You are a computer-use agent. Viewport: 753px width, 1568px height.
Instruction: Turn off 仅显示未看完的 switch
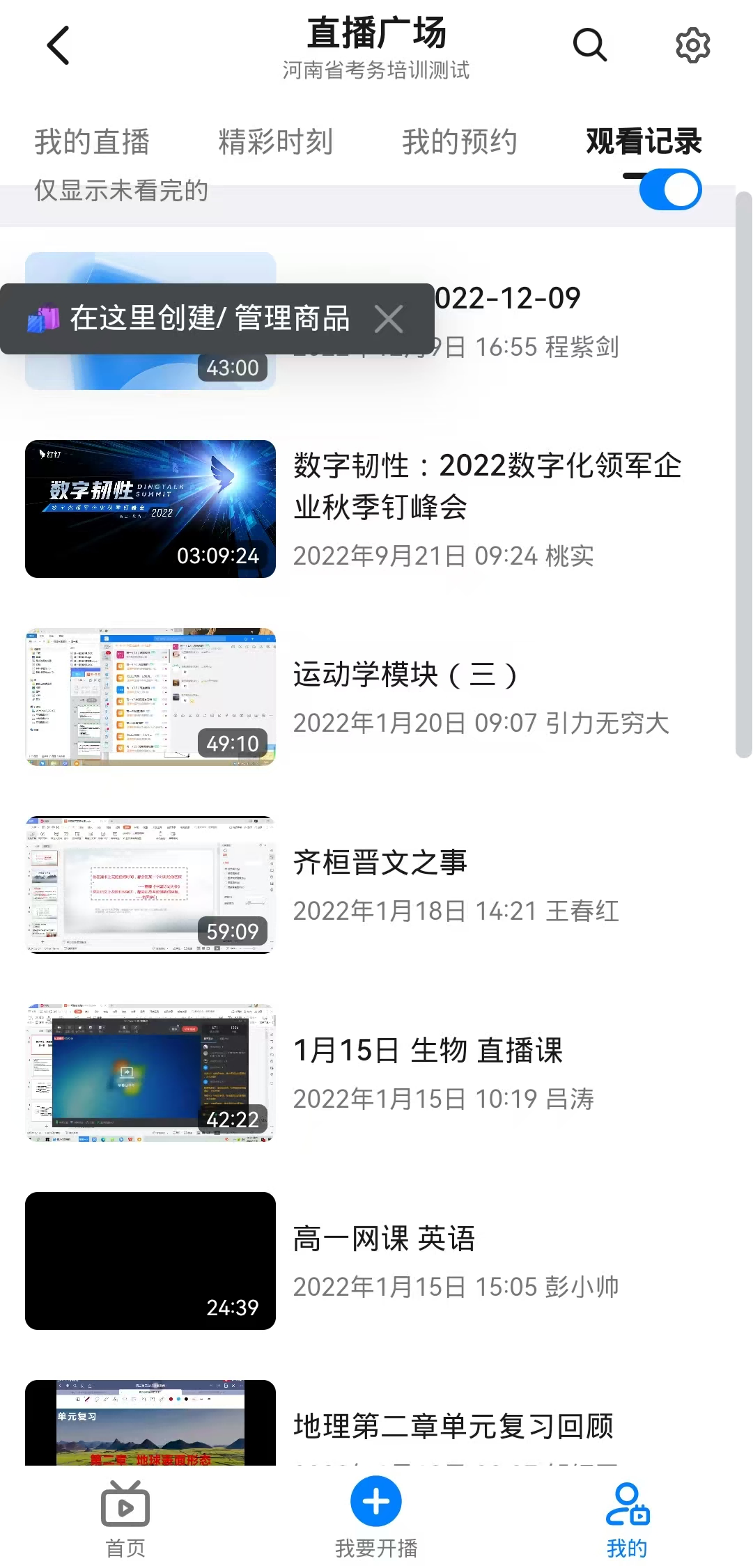(669, 190)
